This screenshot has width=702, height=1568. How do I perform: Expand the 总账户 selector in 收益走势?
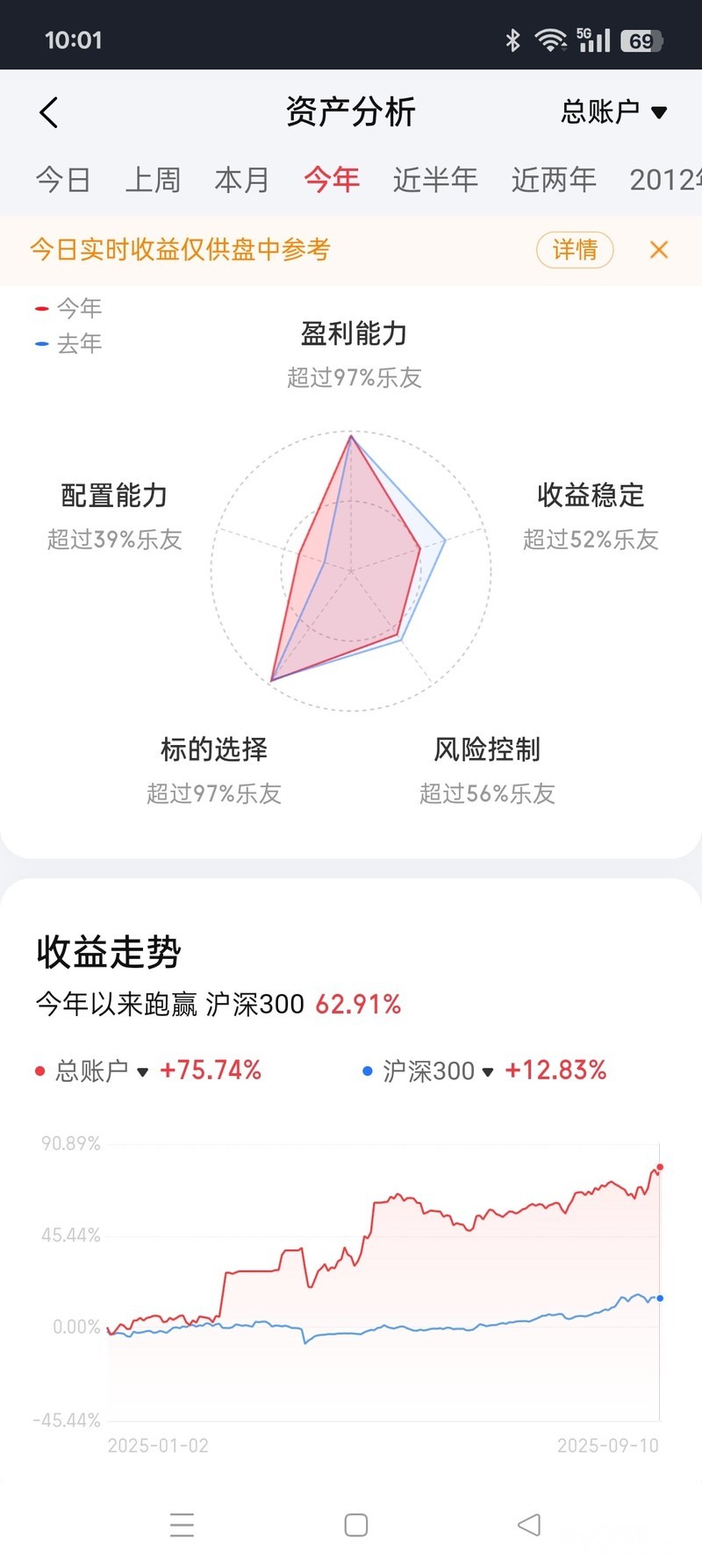[101, 1070]
